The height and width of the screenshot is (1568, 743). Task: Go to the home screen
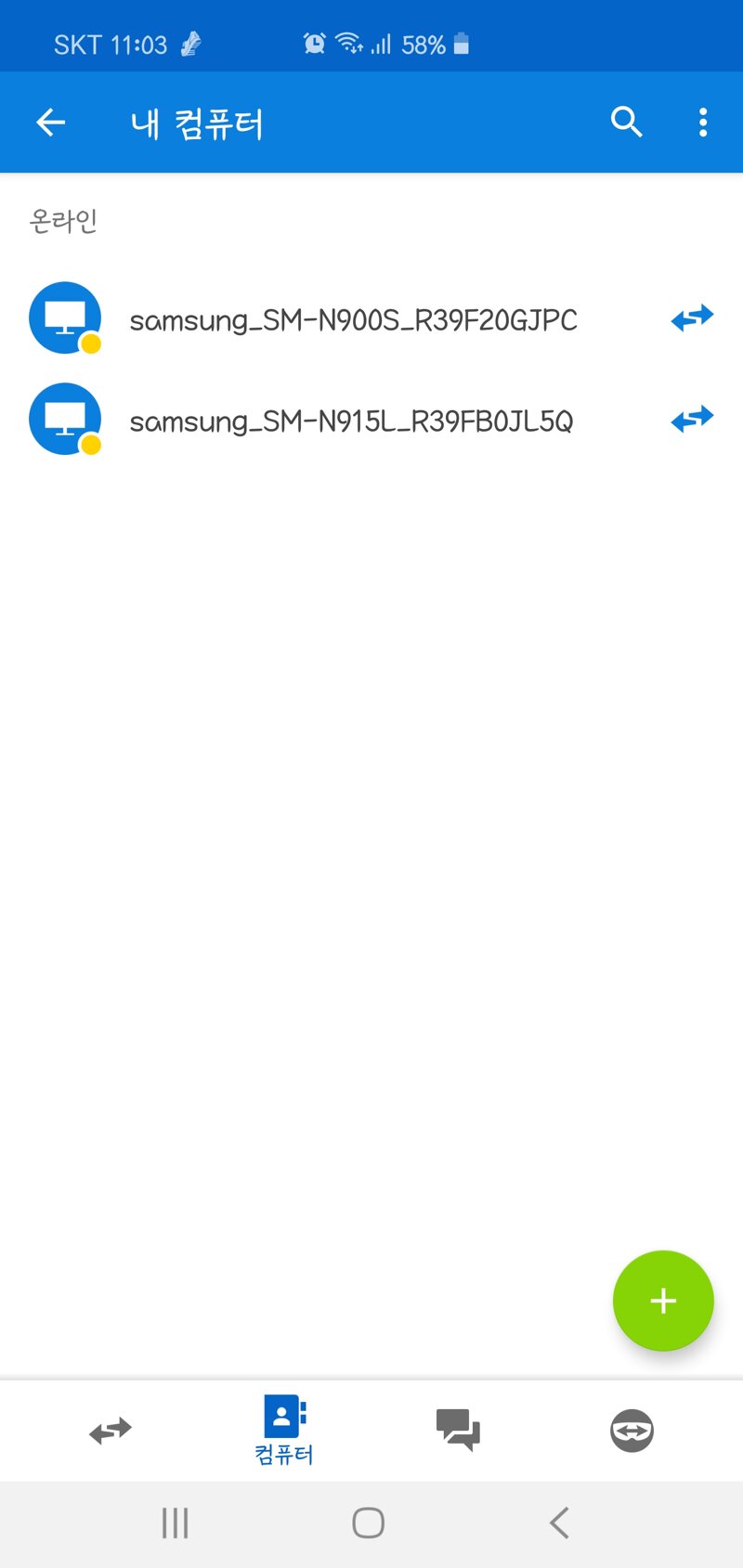(x=369, y=1523)
